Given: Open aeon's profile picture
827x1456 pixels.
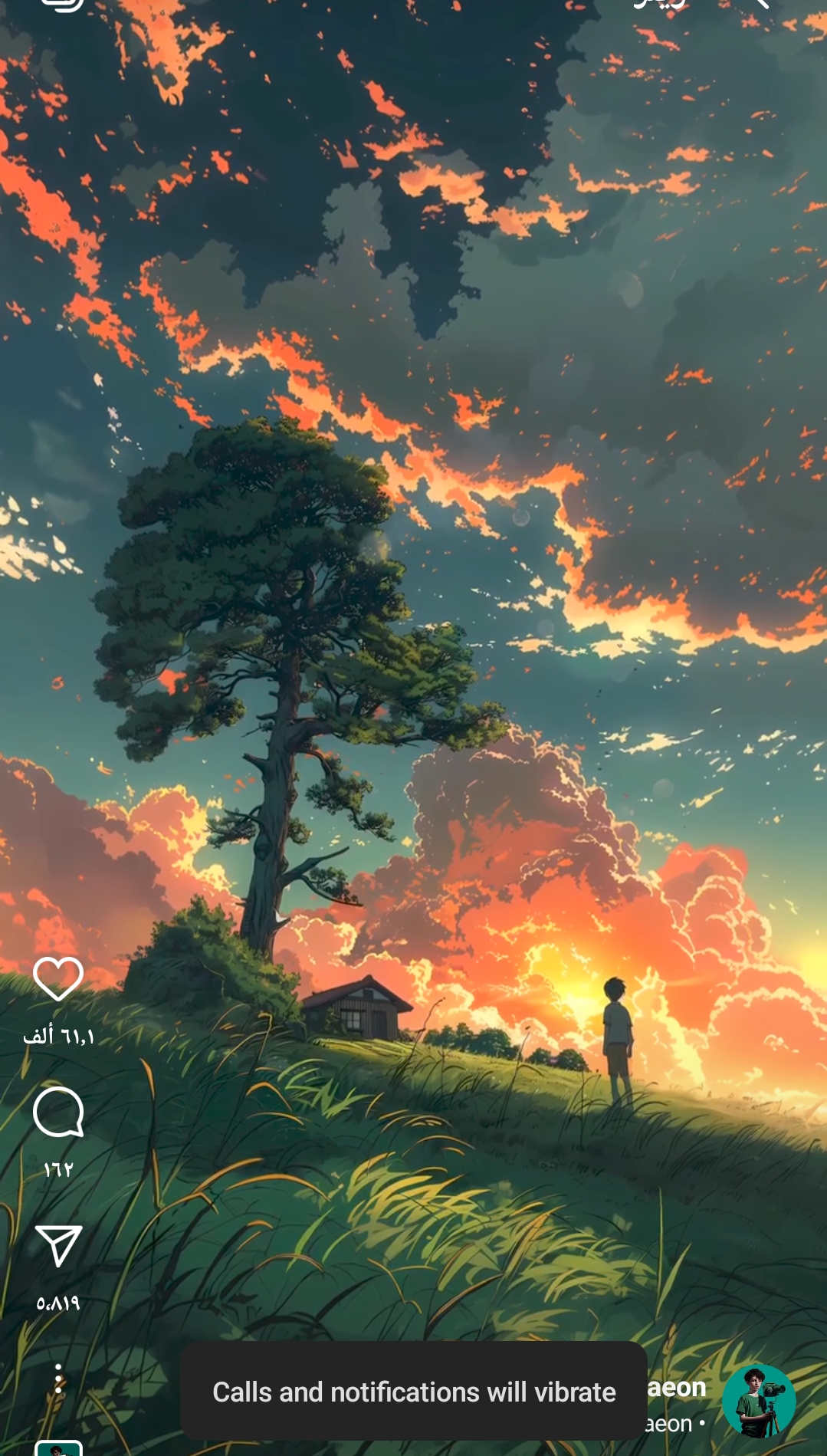Looking at the screenshot, I should tap(758, 1401).
